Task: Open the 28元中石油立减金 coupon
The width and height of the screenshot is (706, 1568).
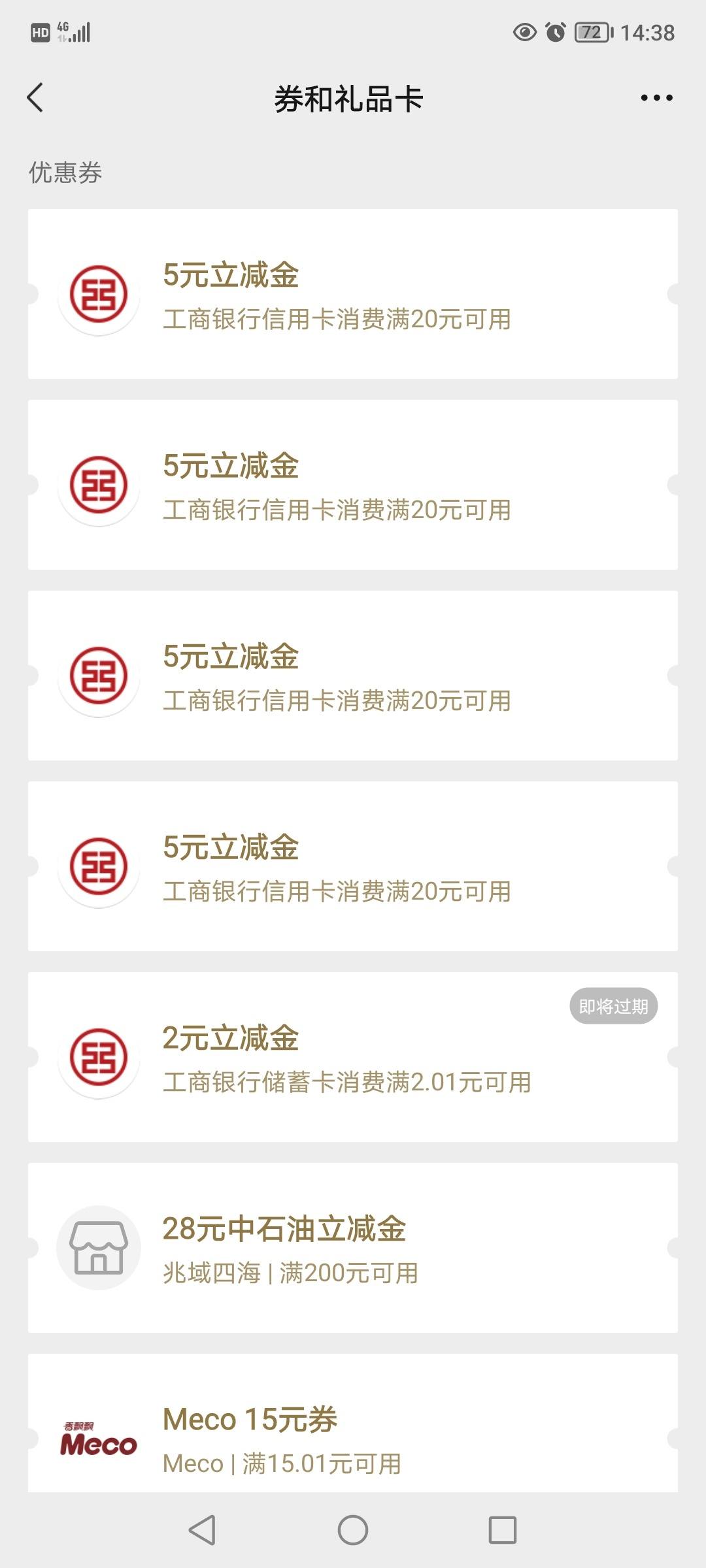Action: tap(353, 1248)
